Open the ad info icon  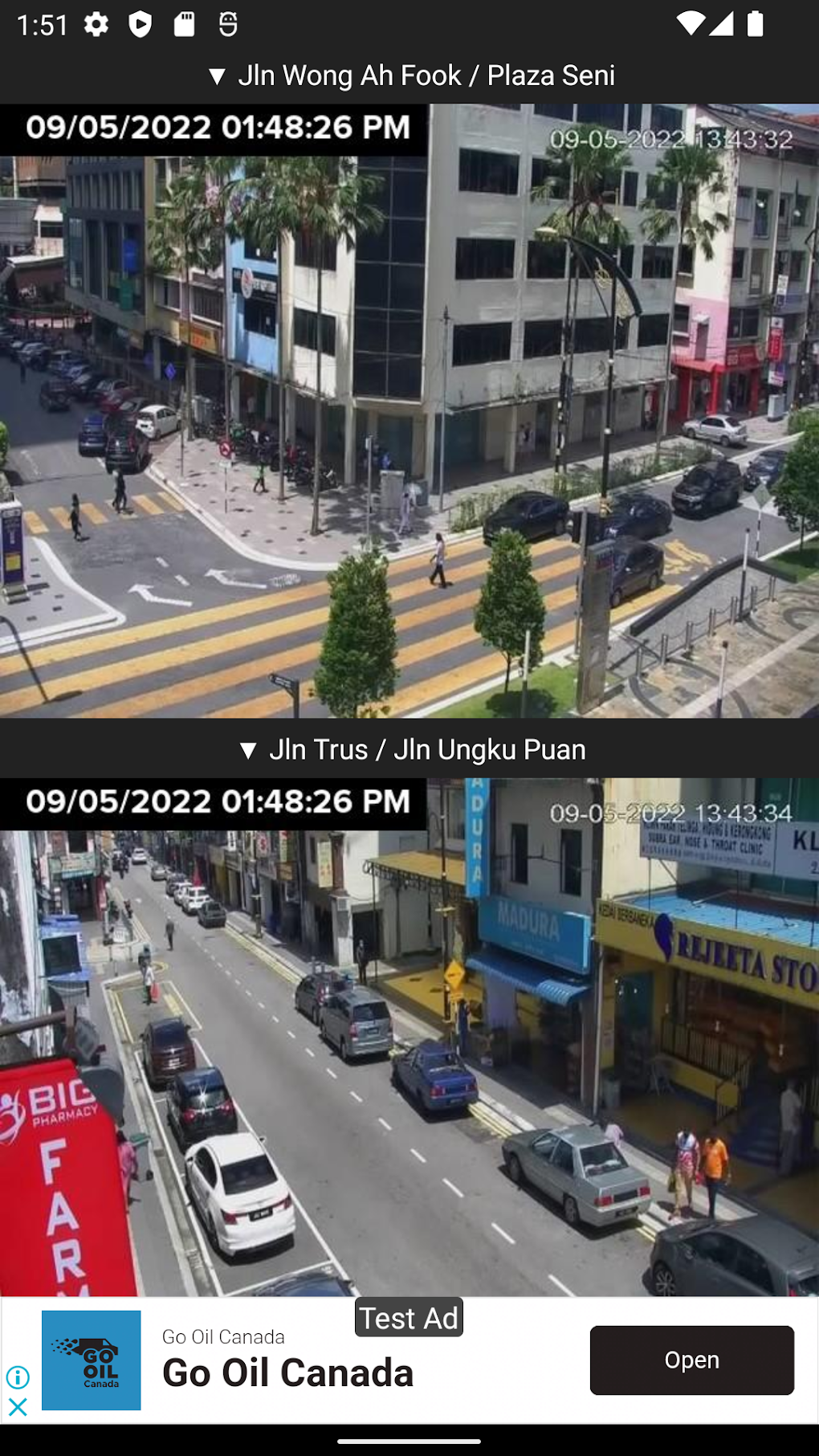(18, 1377)
